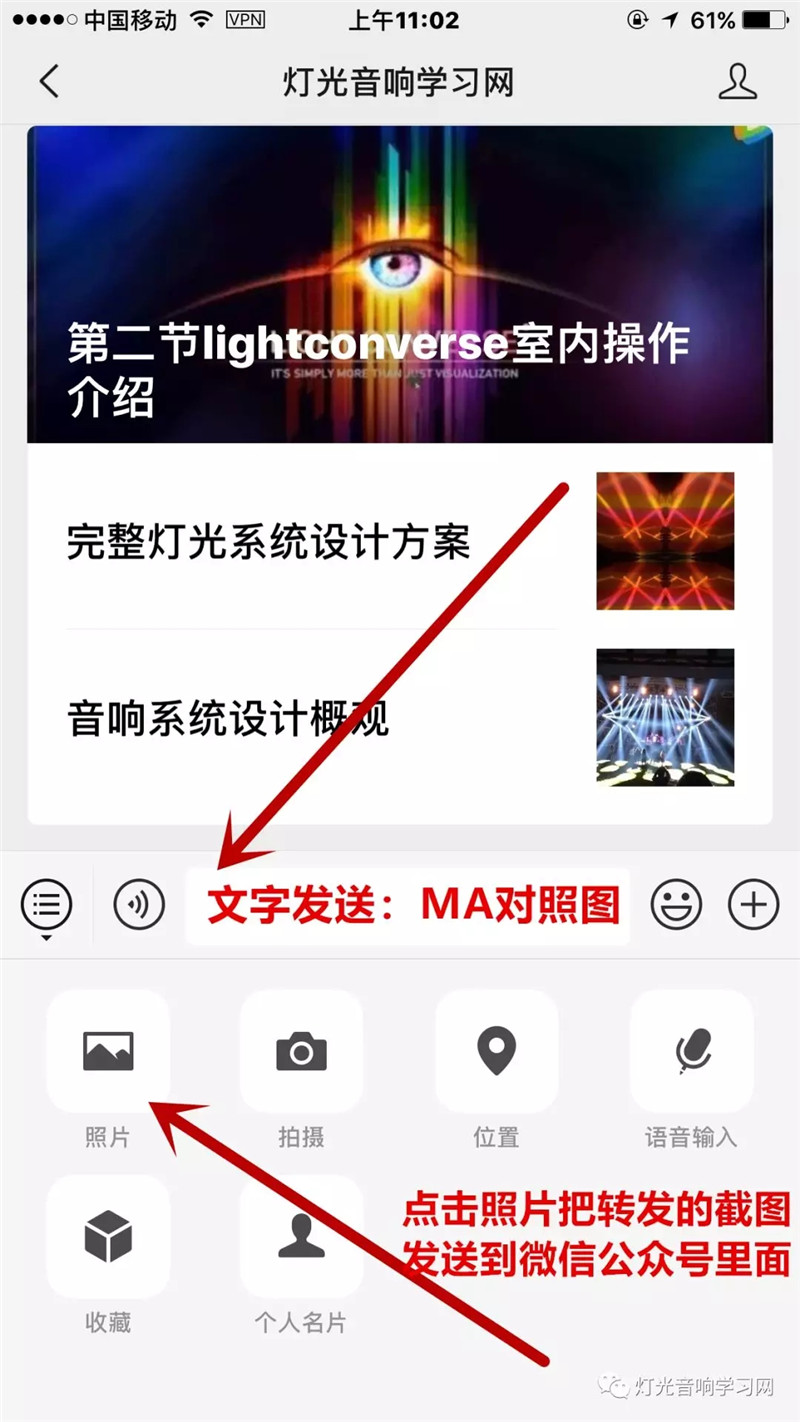Image resolution: width=800 pixels, height=1422 pixels.
Task: Start 语音输入 voice input
Action: 691,1052
